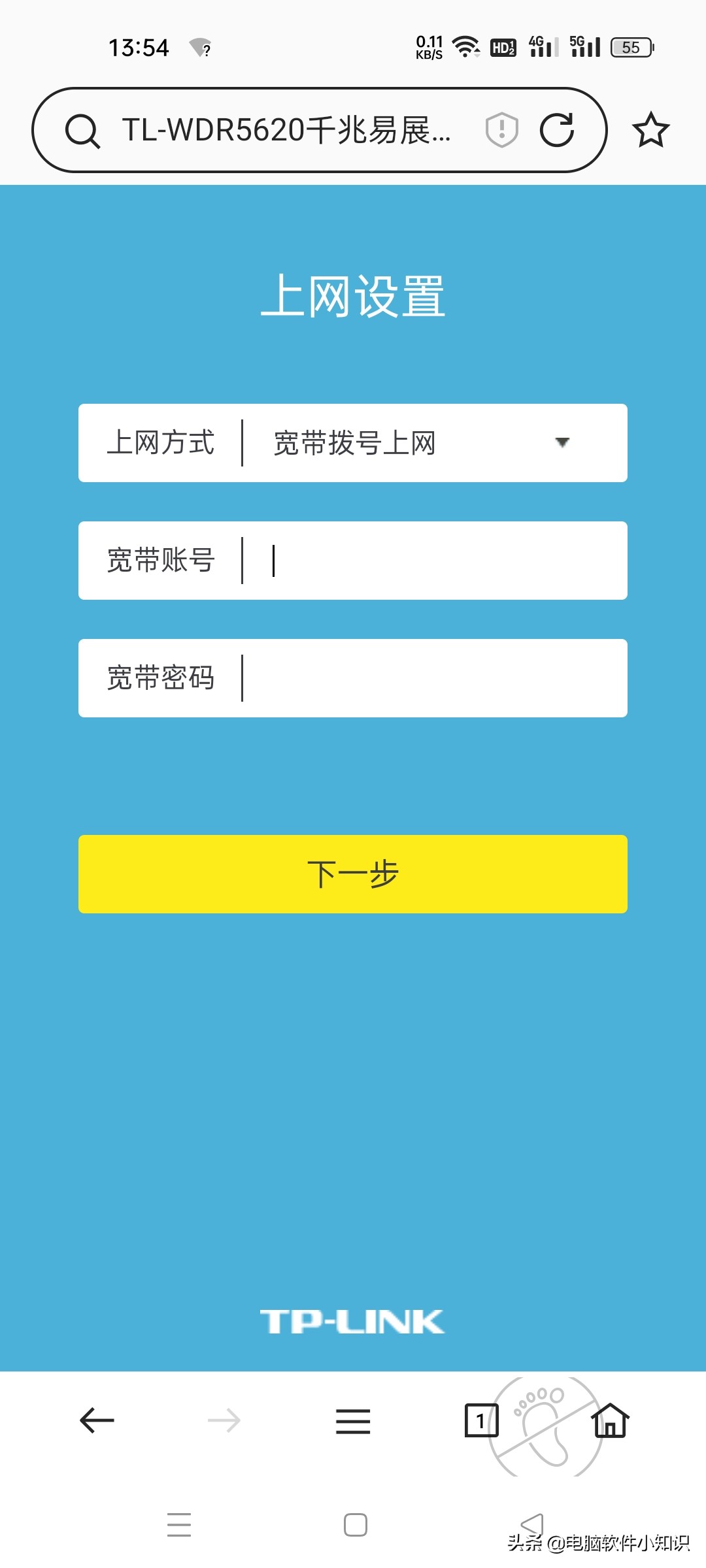The height and width of the screenshot is (1568, 706).
Task: Open the site security shield info
Action: click(x=501, y=129)
